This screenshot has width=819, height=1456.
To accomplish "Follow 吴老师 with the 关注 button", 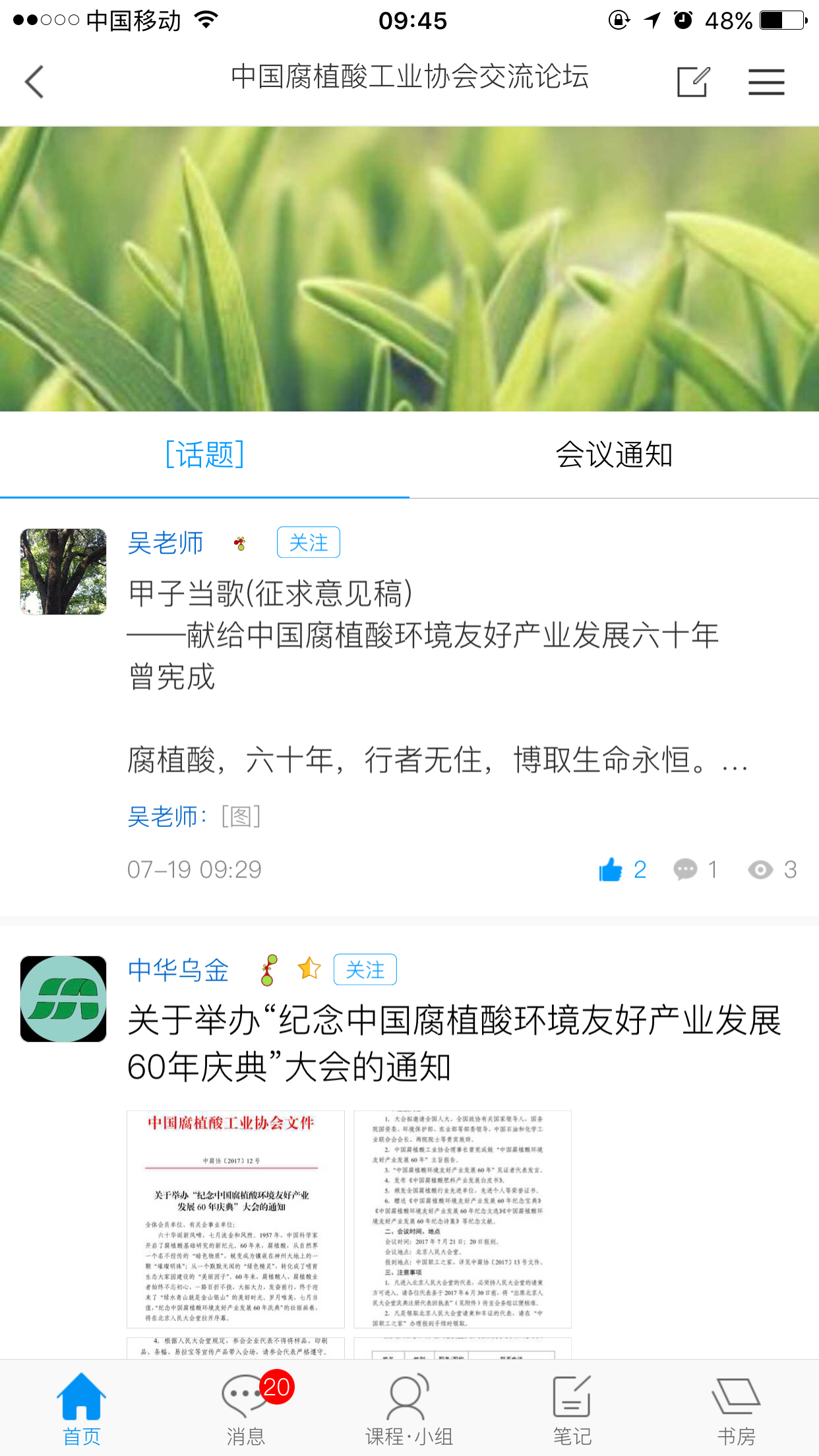I will (308, 542).
